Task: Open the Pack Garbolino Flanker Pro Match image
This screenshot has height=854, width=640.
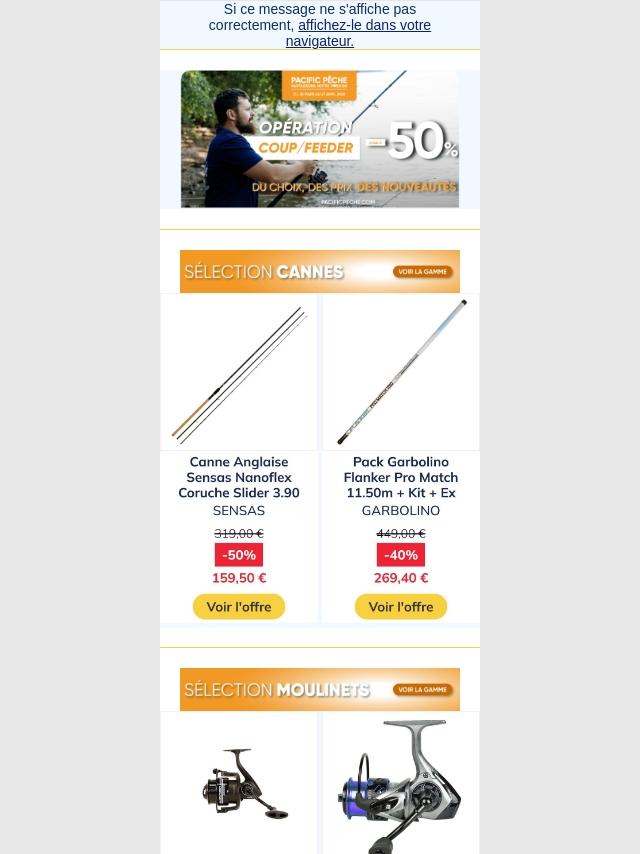Action: coord(401,373)
